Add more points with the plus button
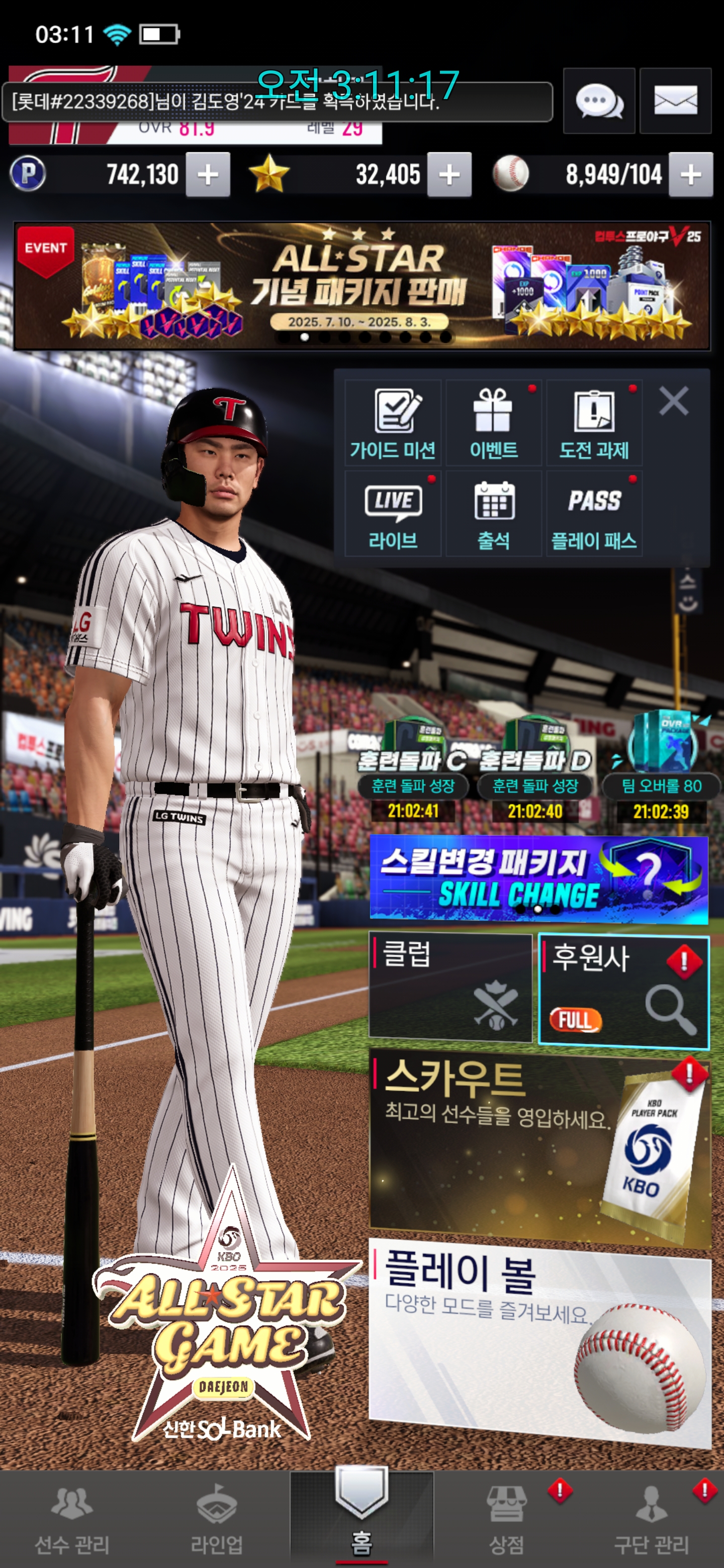This screenshot has width=724, height=1568. (208, 175)
